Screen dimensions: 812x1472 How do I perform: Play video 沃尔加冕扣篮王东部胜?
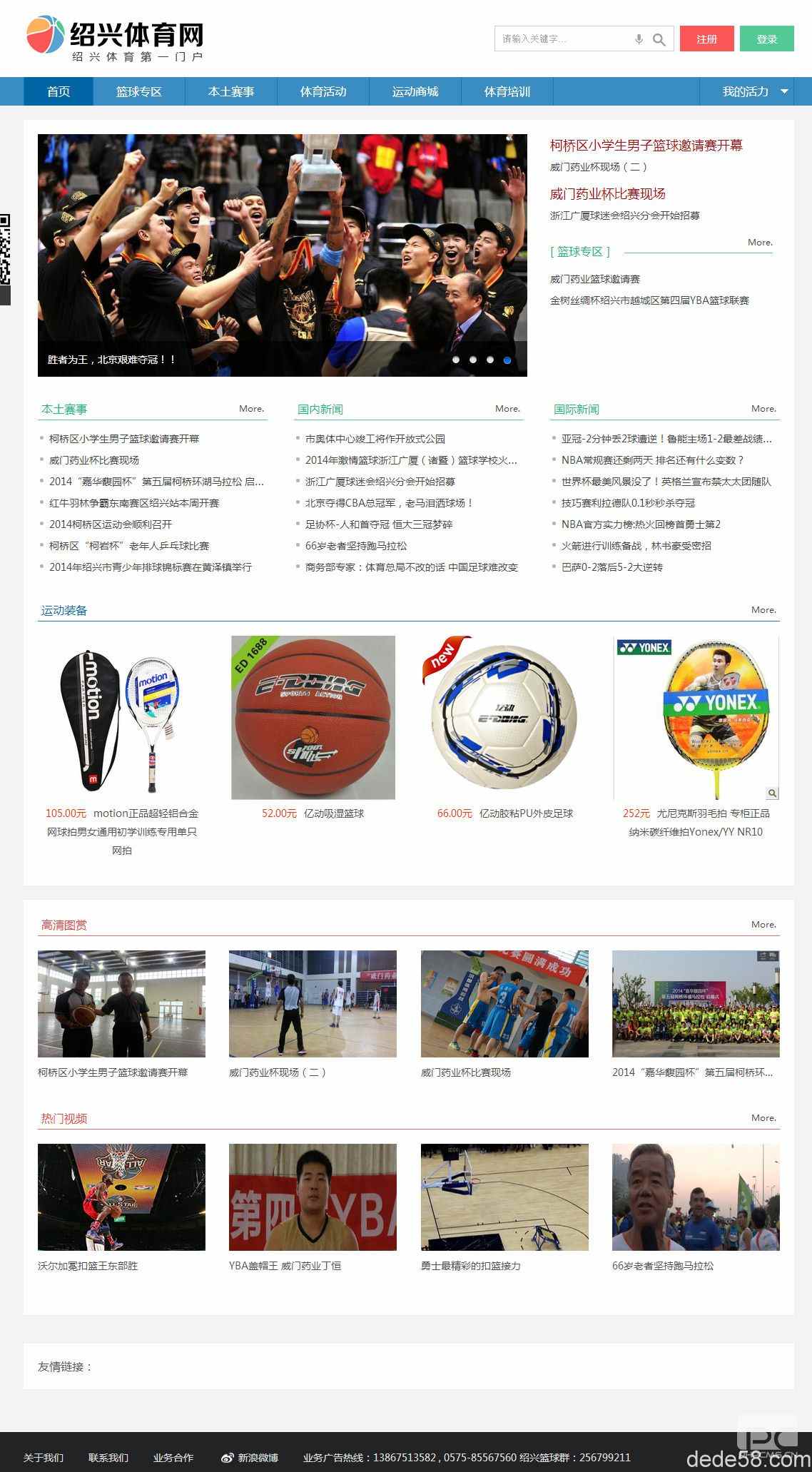pos(121,1197)
